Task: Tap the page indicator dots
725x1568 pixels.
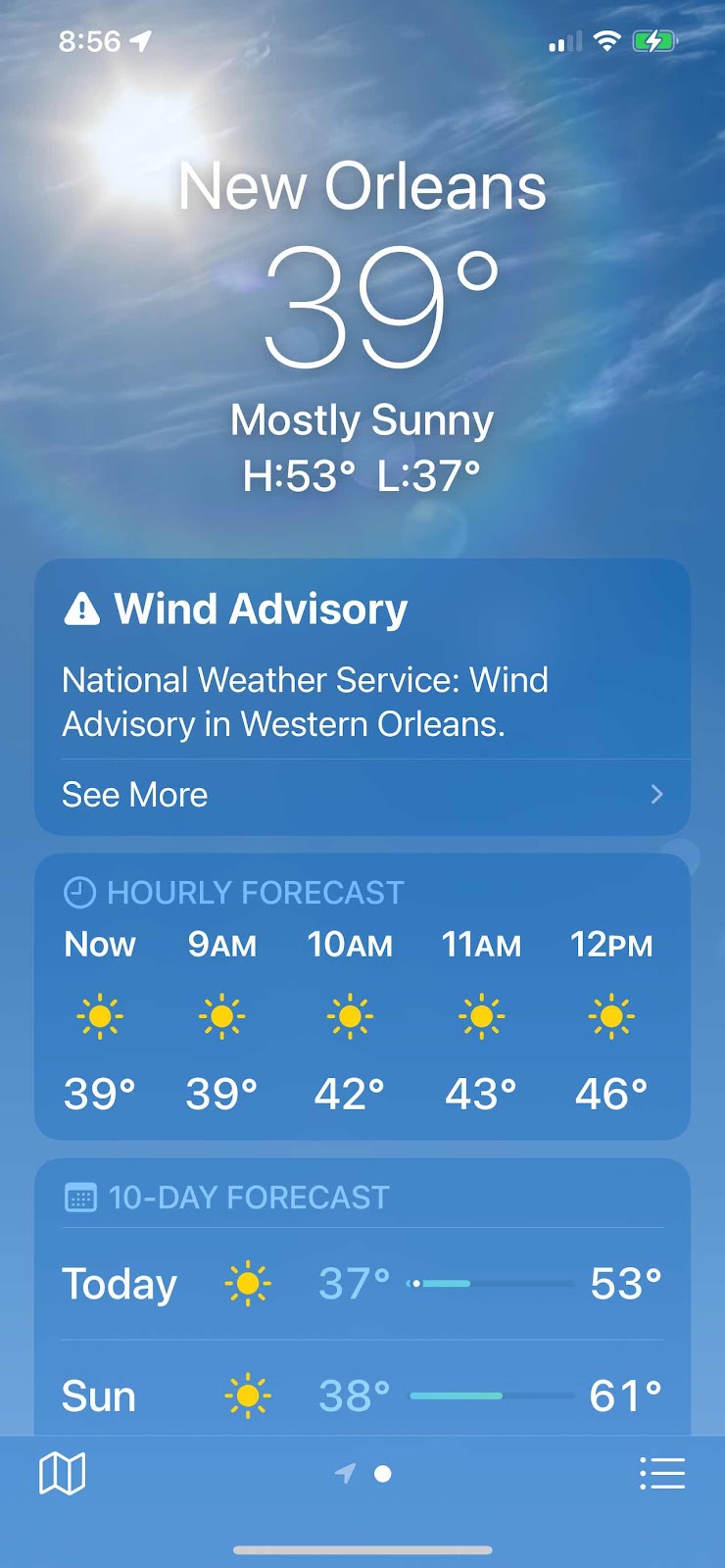Action: coord(364,1474)
